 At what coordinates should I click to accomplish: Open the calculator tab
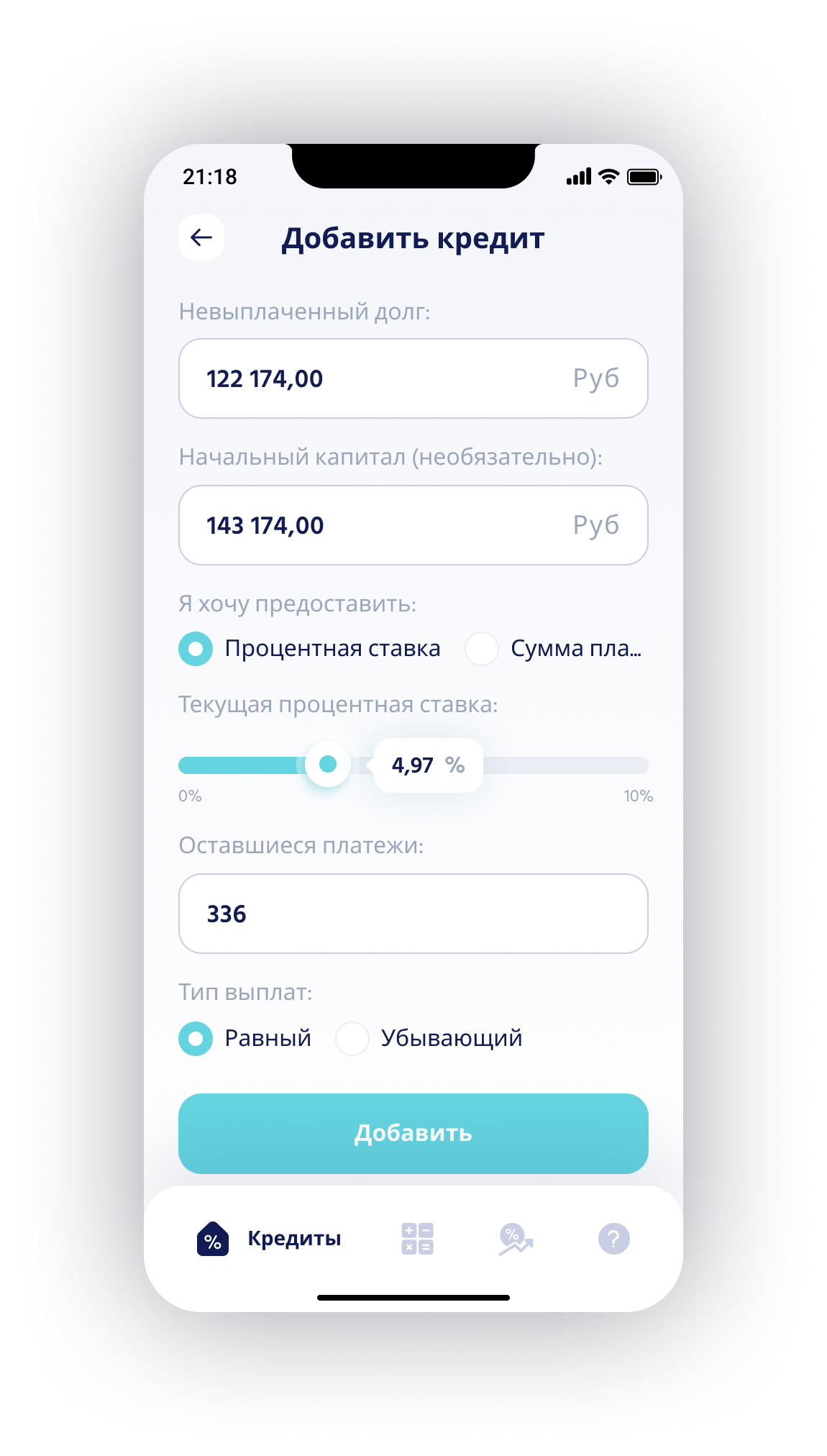coord(417,1239)
